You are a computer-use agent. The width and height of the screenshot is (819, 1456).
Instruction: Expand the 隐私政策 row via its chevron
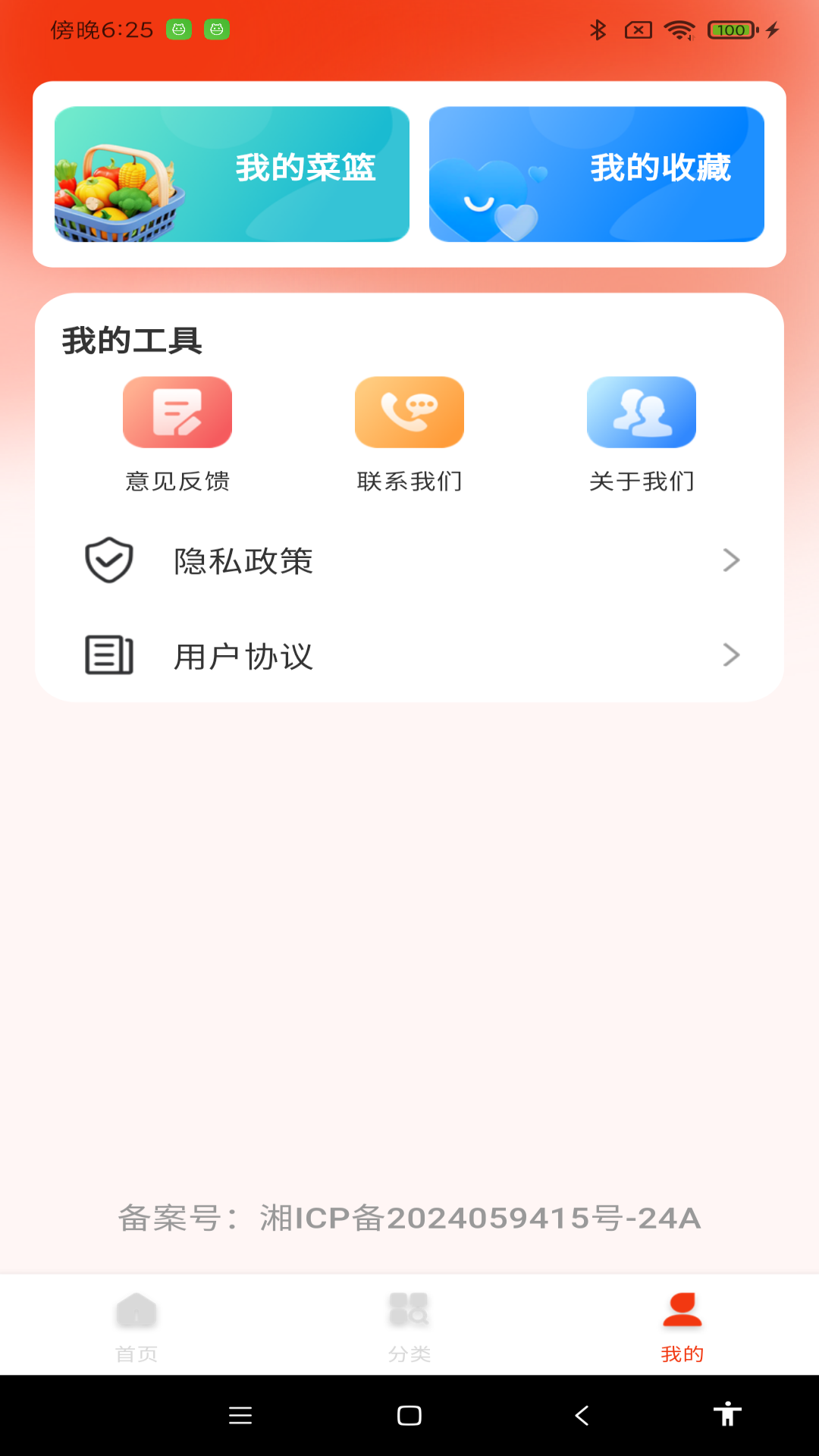pos(730,560)
